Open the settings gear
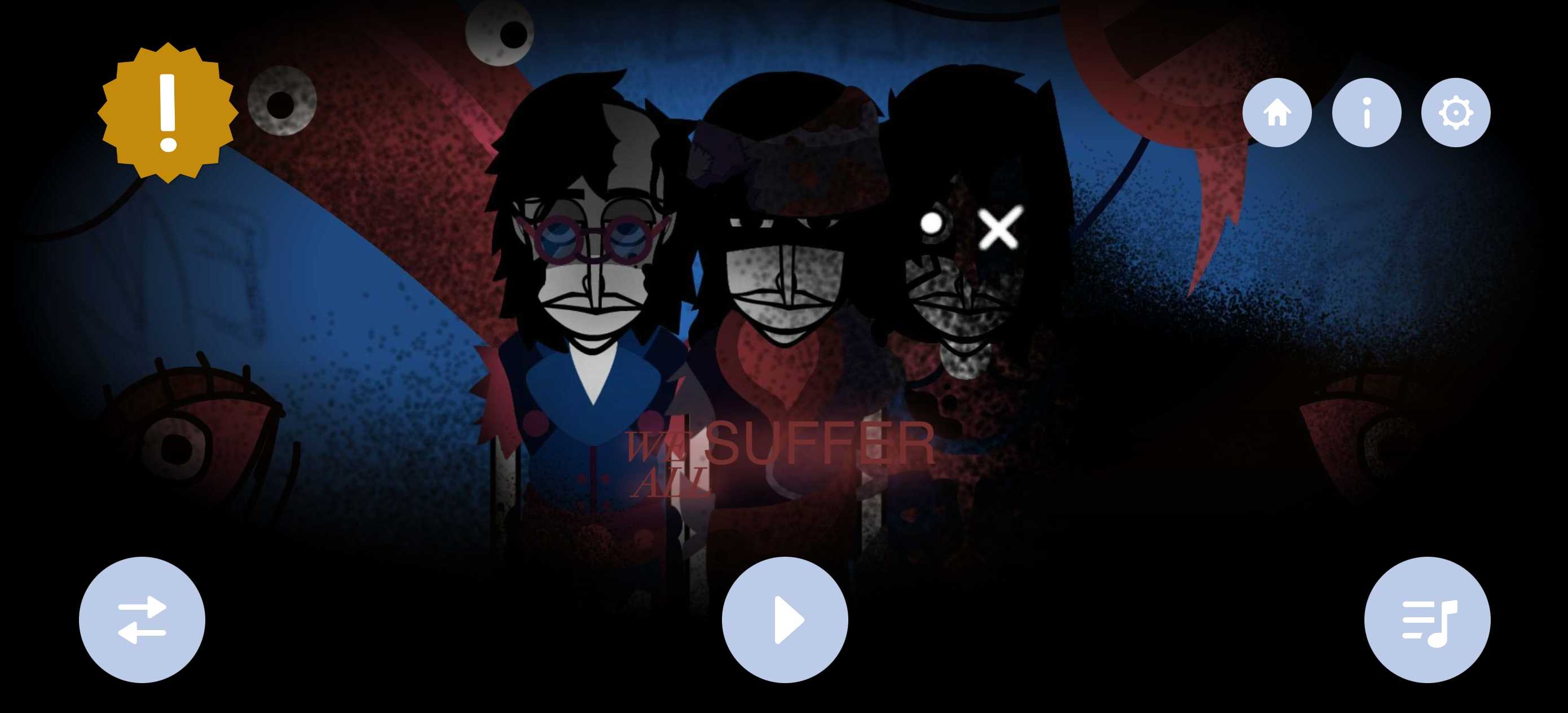1568x713 pixels. point(1455,113)
